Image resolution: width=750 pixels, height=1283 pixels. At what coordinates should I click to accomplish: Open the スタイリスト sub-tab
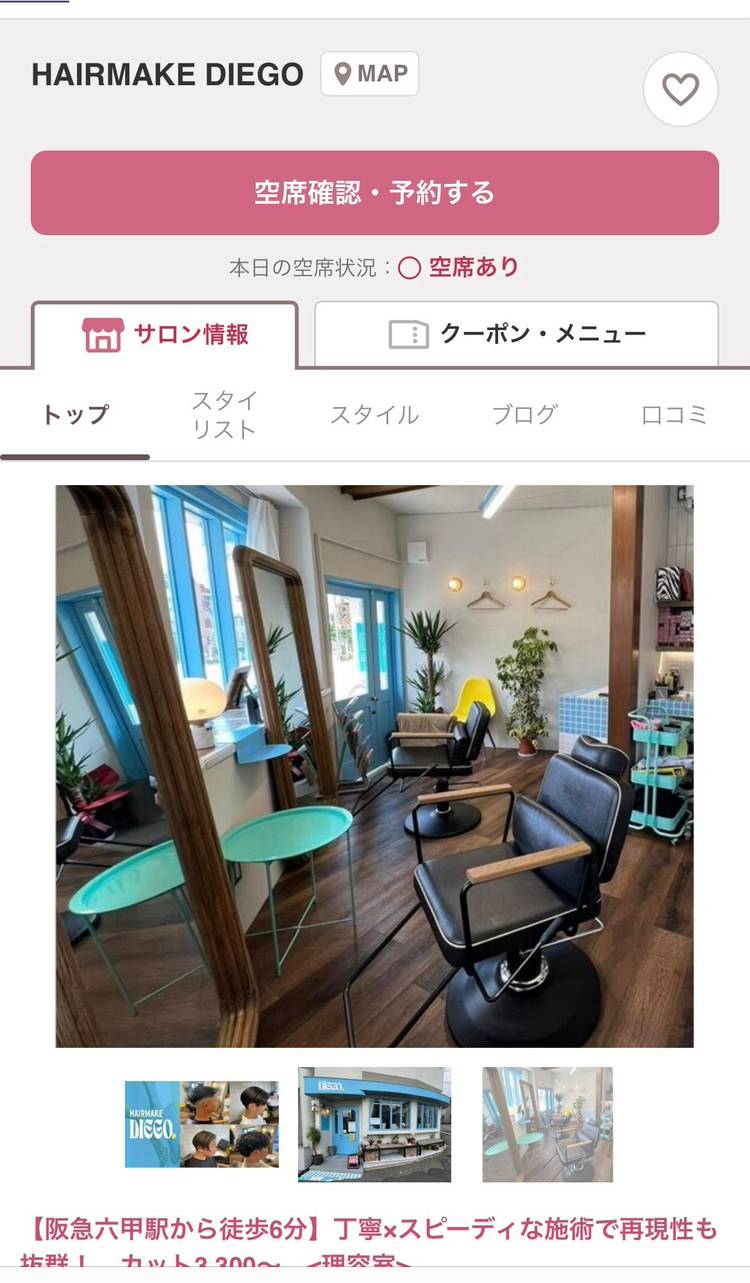click(x=224, y=415)
